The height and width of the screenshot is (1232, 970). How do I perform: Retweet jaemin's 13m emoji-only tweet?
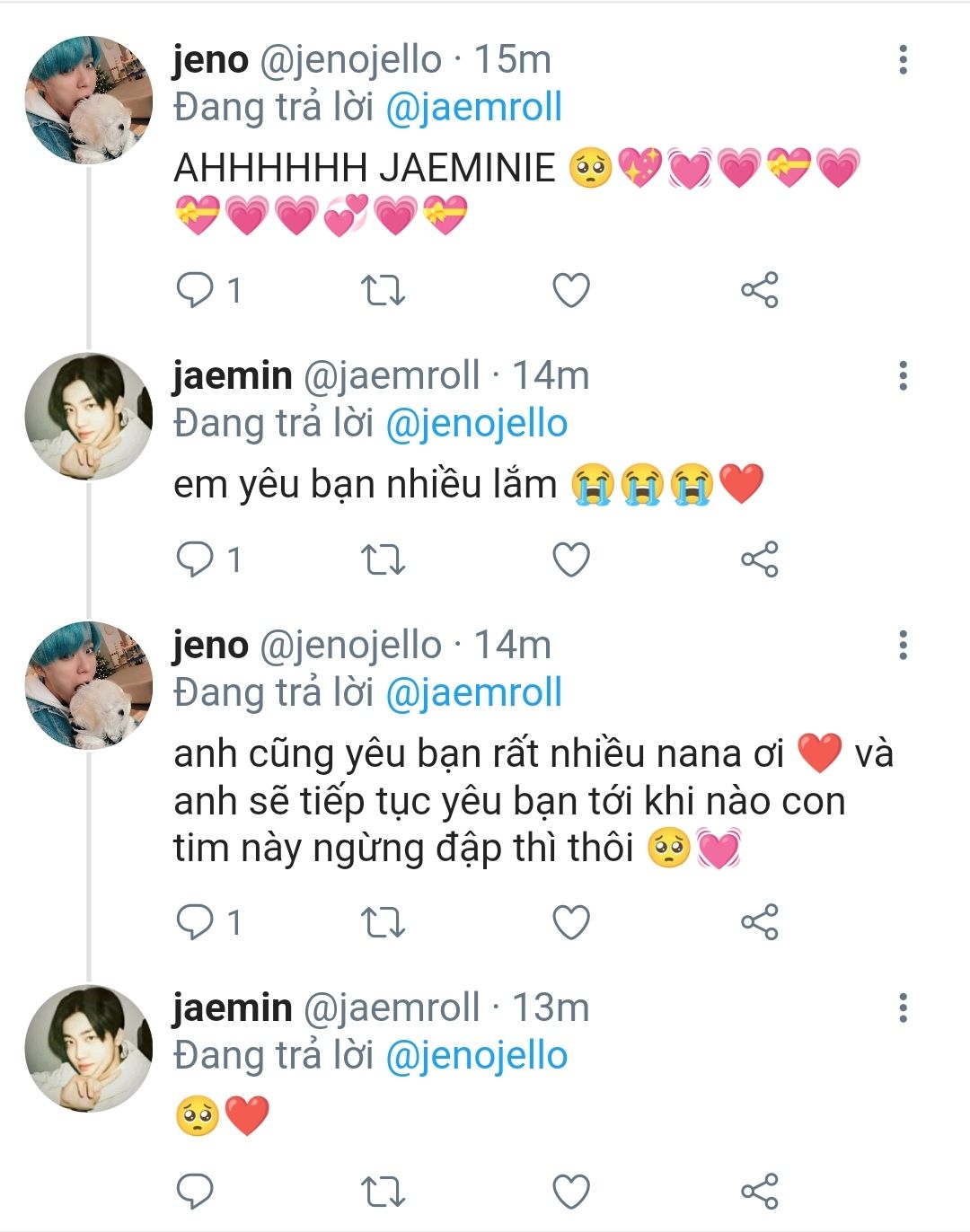pyautogui.click(x=383, y=1192)
